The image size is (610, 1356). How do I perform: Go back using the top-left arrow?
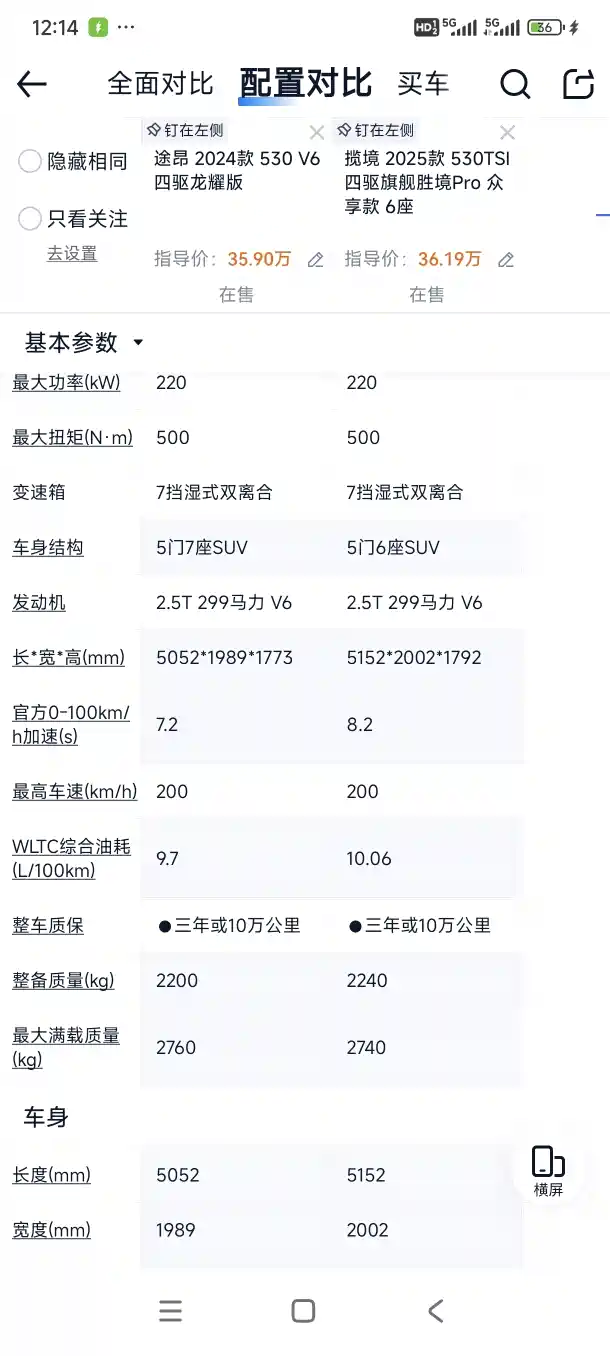(x=32, y=85)
